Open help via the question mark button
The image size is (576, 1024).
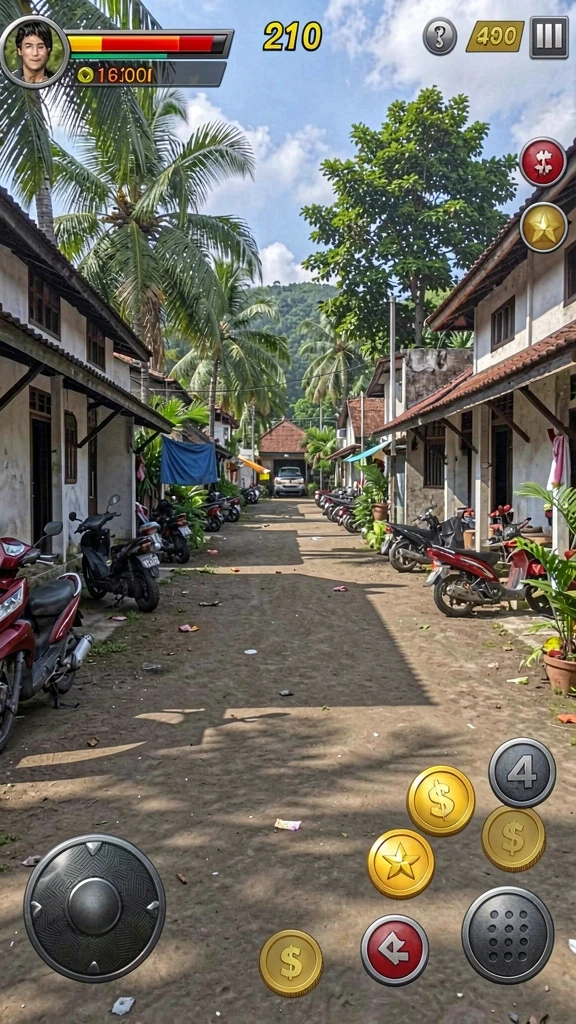(x=440, y=36)
